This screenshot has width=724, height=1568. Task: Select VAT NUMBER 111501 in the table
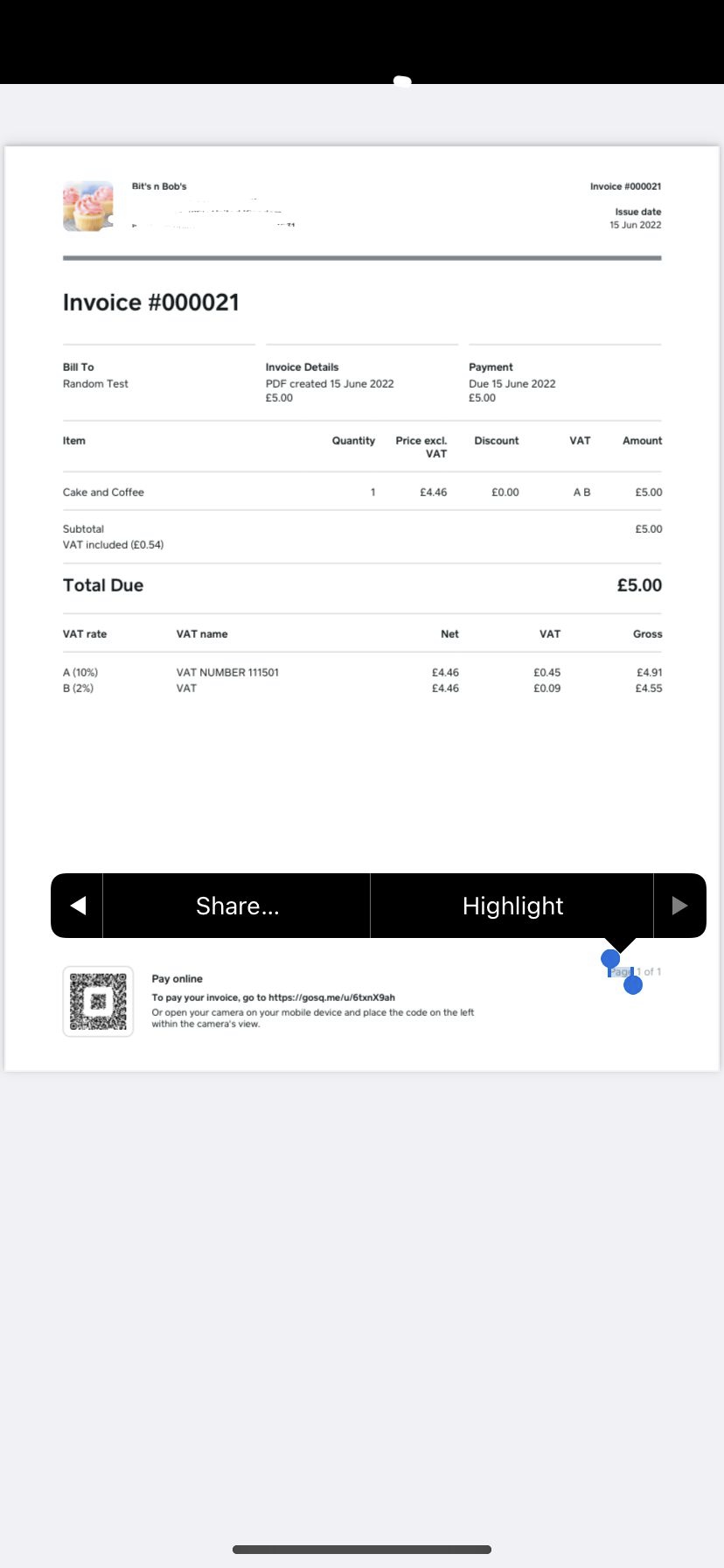(x=227, y=672)
